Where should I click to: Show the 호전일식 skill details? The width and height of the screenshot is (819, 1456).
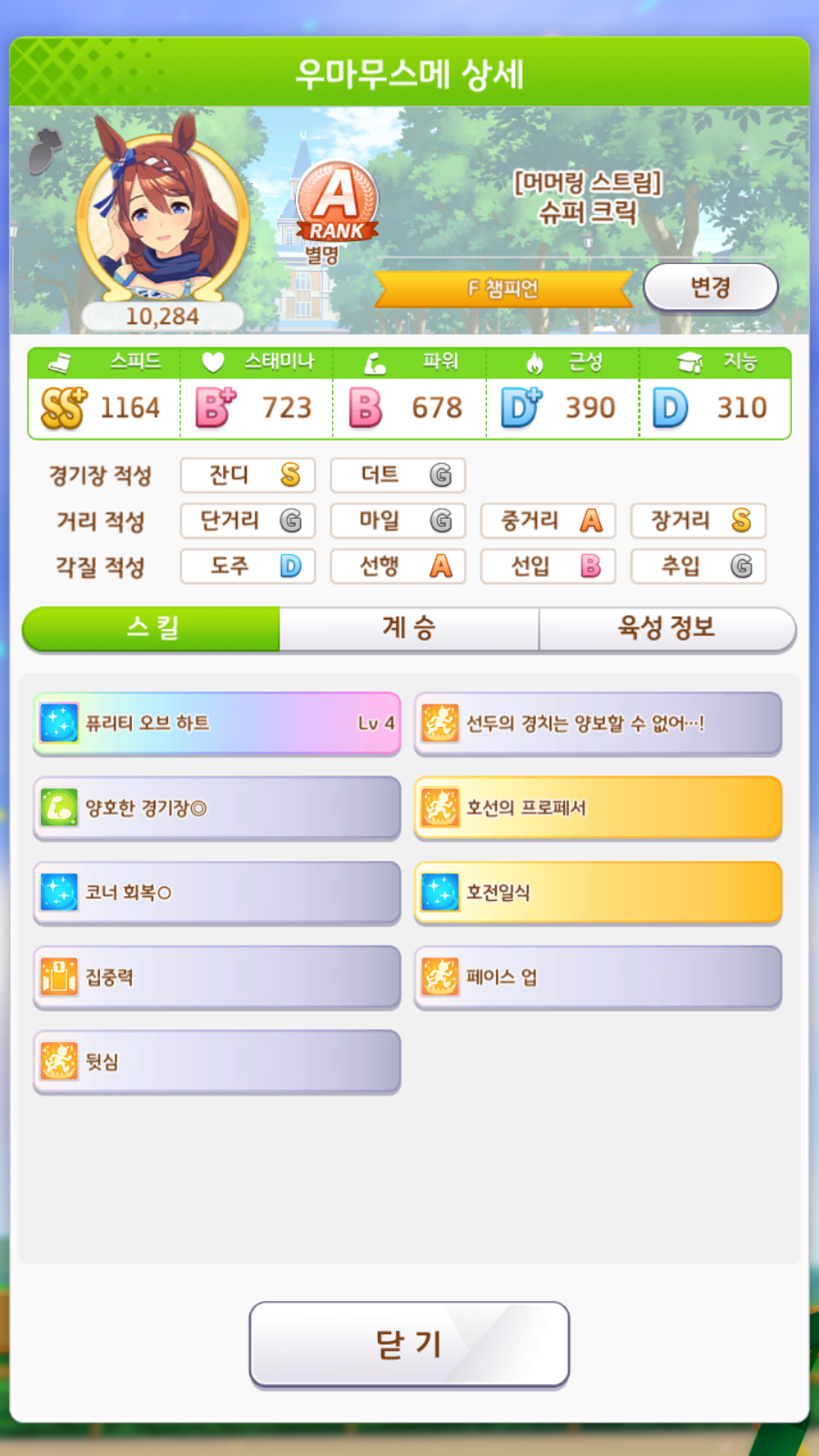[x=598, y=893]
